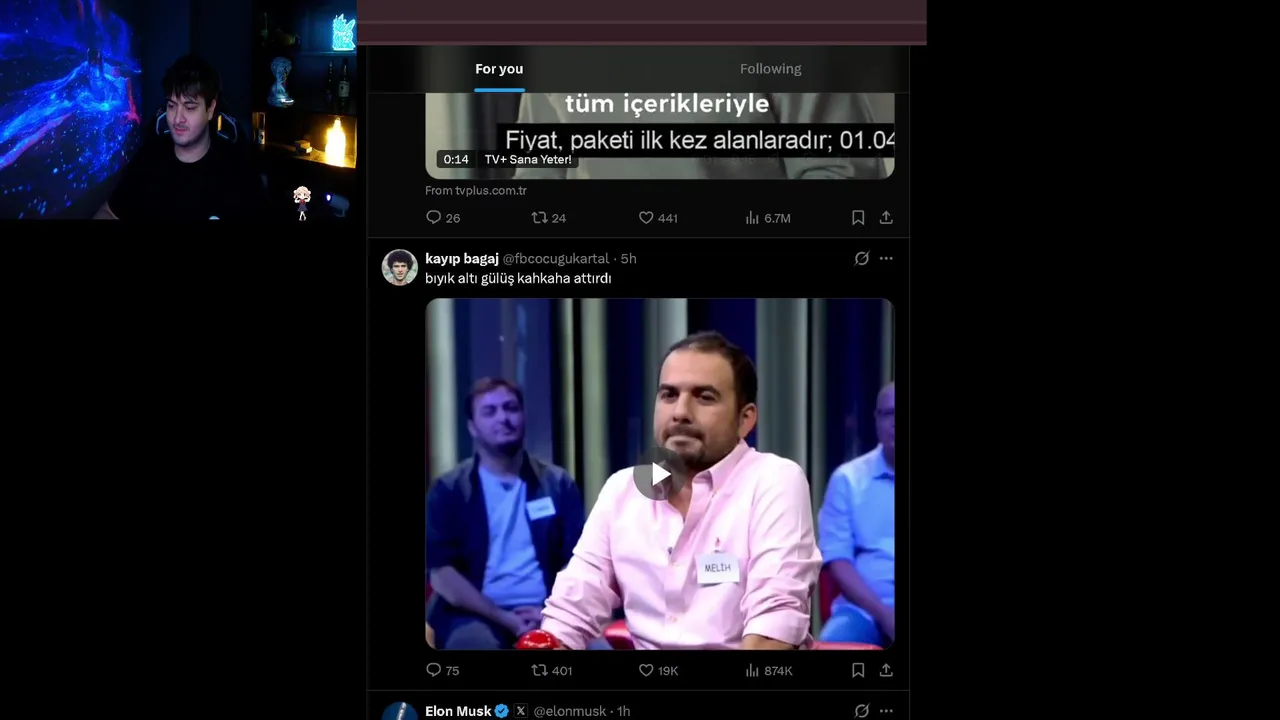Share kayıp bagaj's post

click(886, 670)
